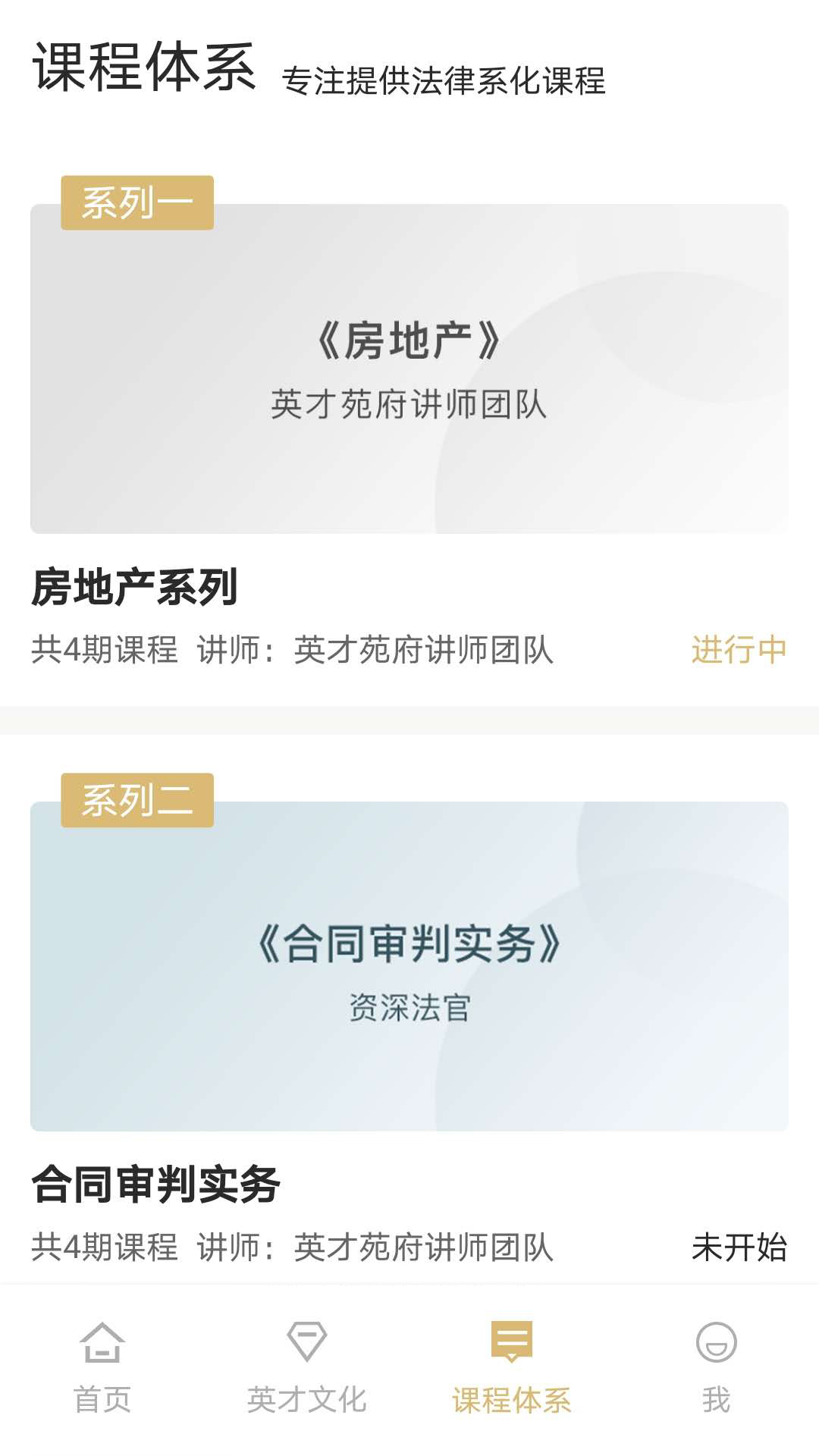Open the 合同审判实务 series course card

[x=409, y=966]
